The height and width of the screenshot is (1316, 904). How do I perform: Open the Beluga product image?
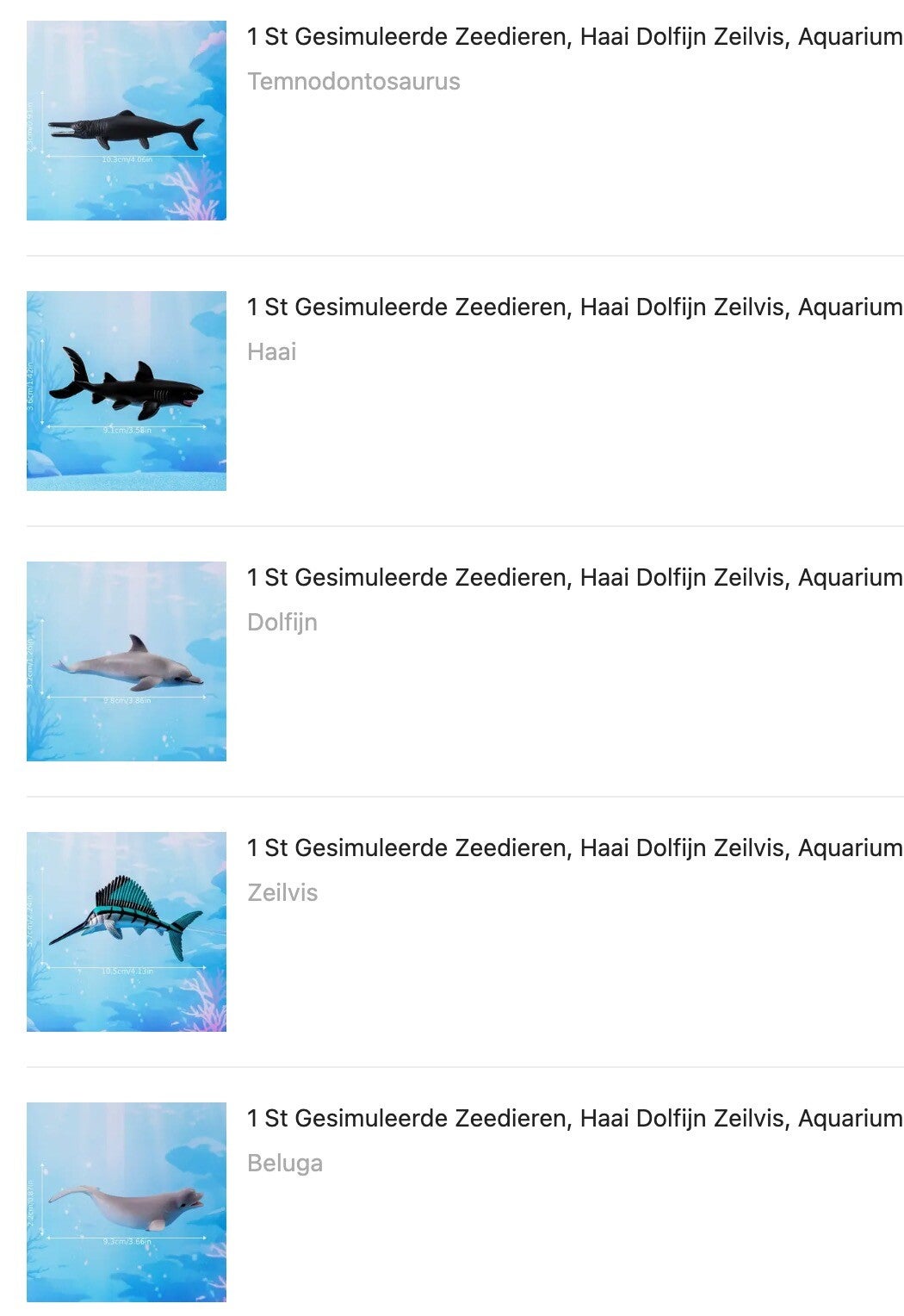click(x=127, y=1202)
